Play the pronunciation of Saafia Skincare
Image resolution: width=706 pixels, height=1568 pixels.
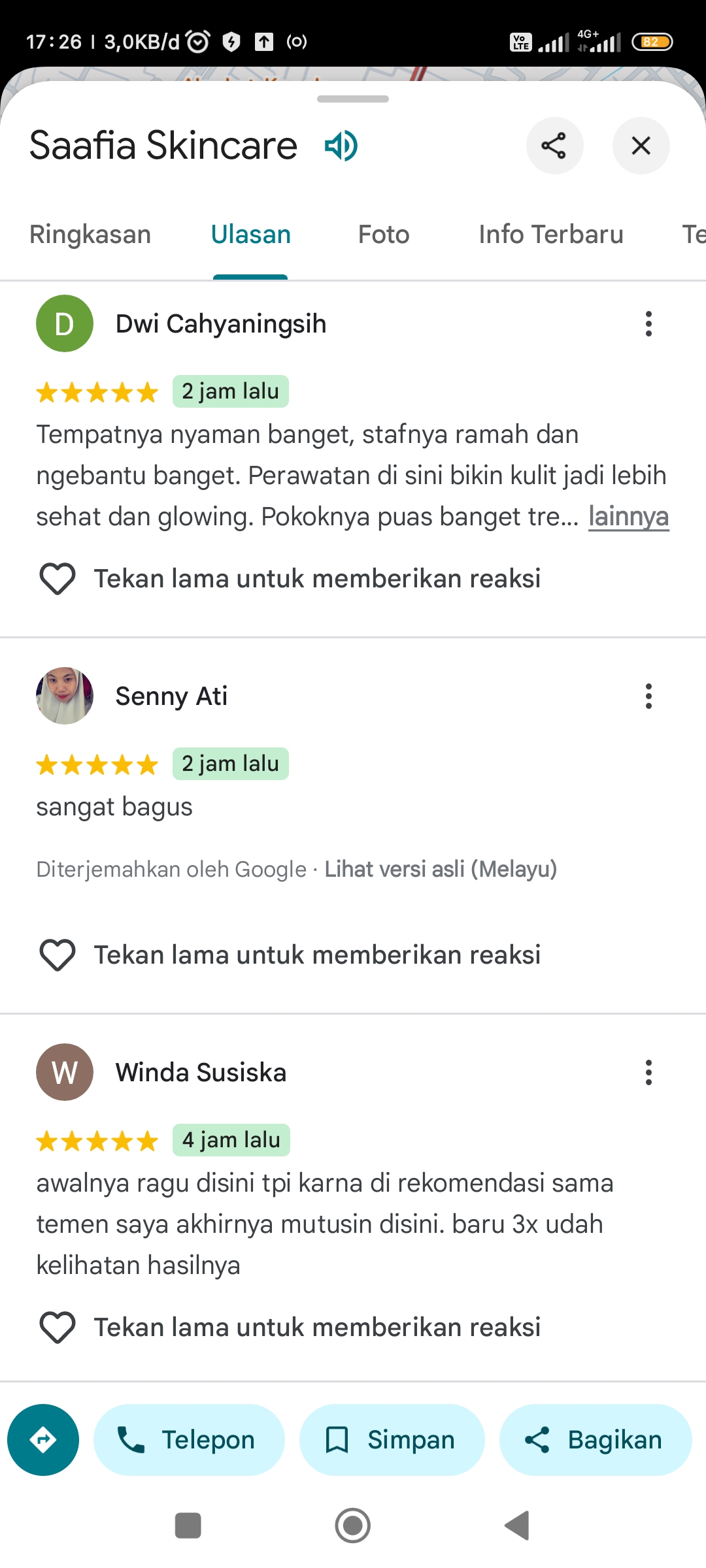[x=341, y=145]
